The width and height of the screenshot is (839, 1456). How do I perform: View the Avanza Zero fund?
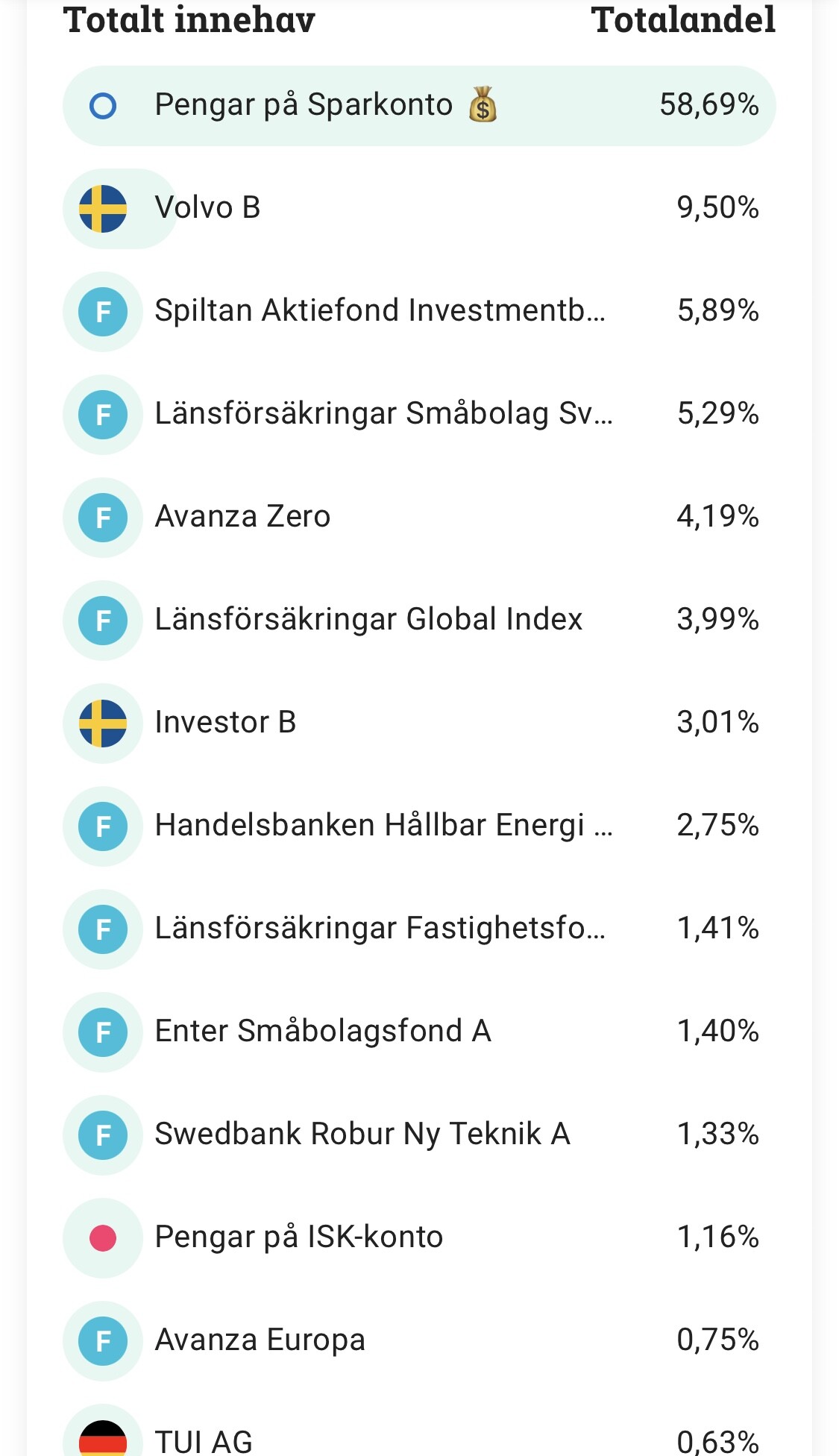[x=418, y=517]
